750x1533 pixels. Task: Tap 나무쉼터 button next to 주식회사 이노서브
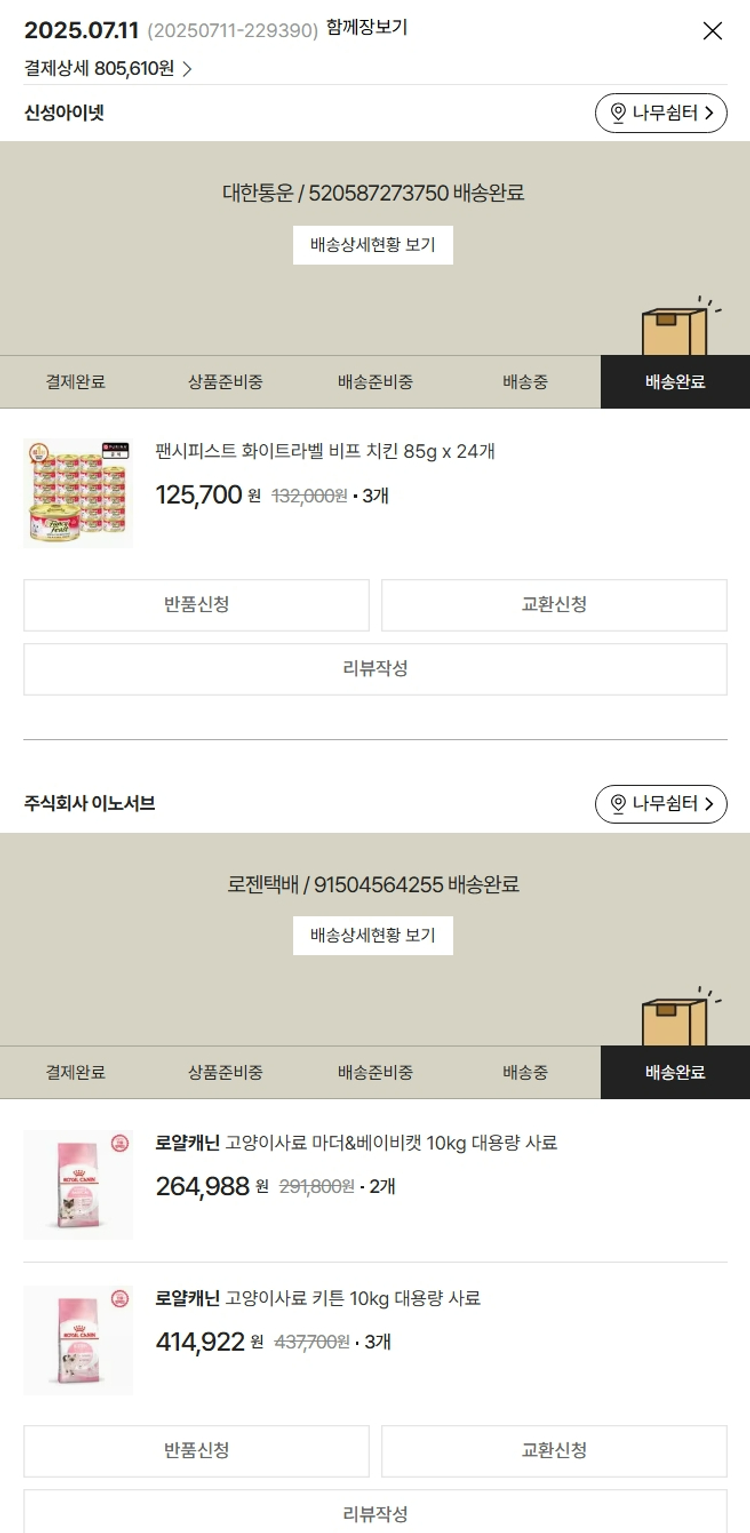(x=660, y=804)
